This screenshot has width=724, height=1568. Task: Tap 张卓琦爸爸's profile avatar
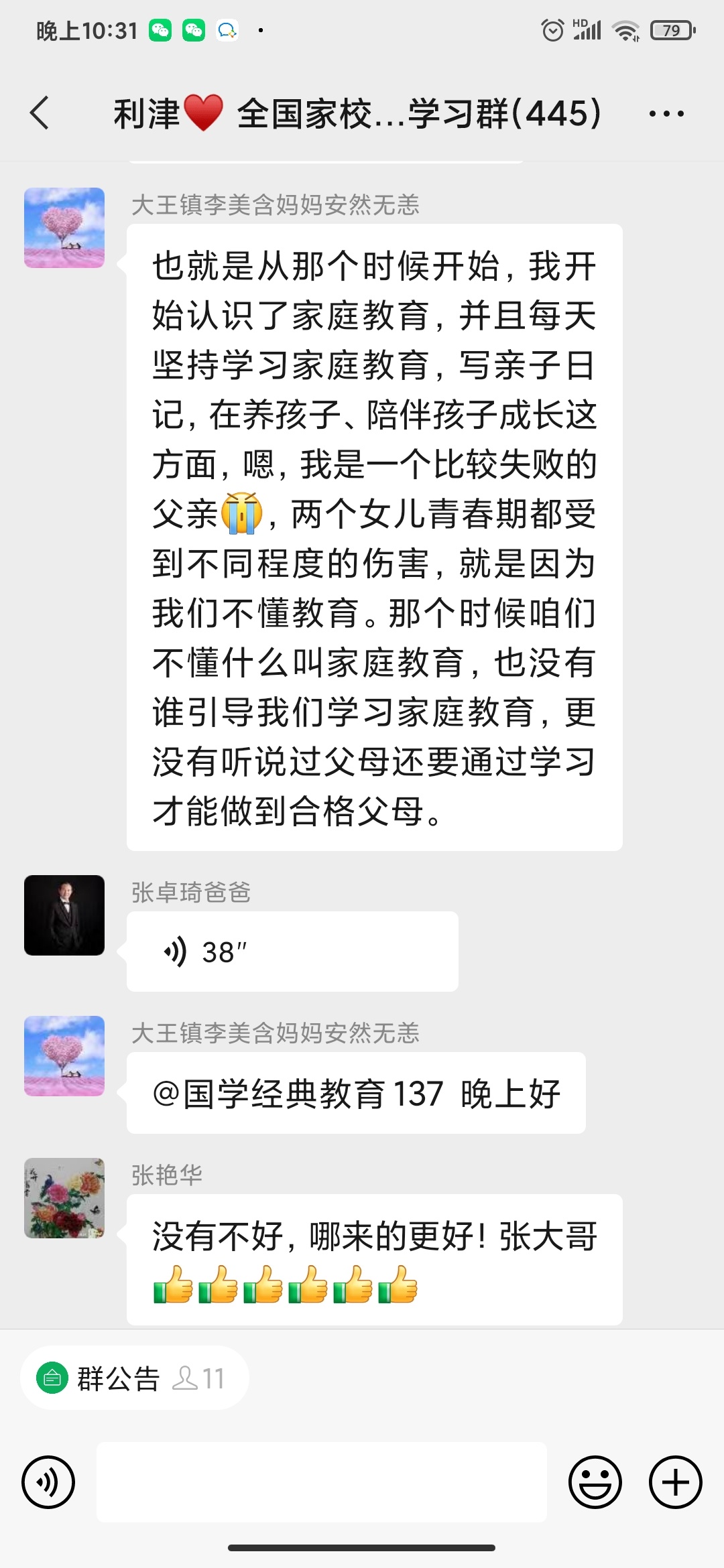[64, 917]
